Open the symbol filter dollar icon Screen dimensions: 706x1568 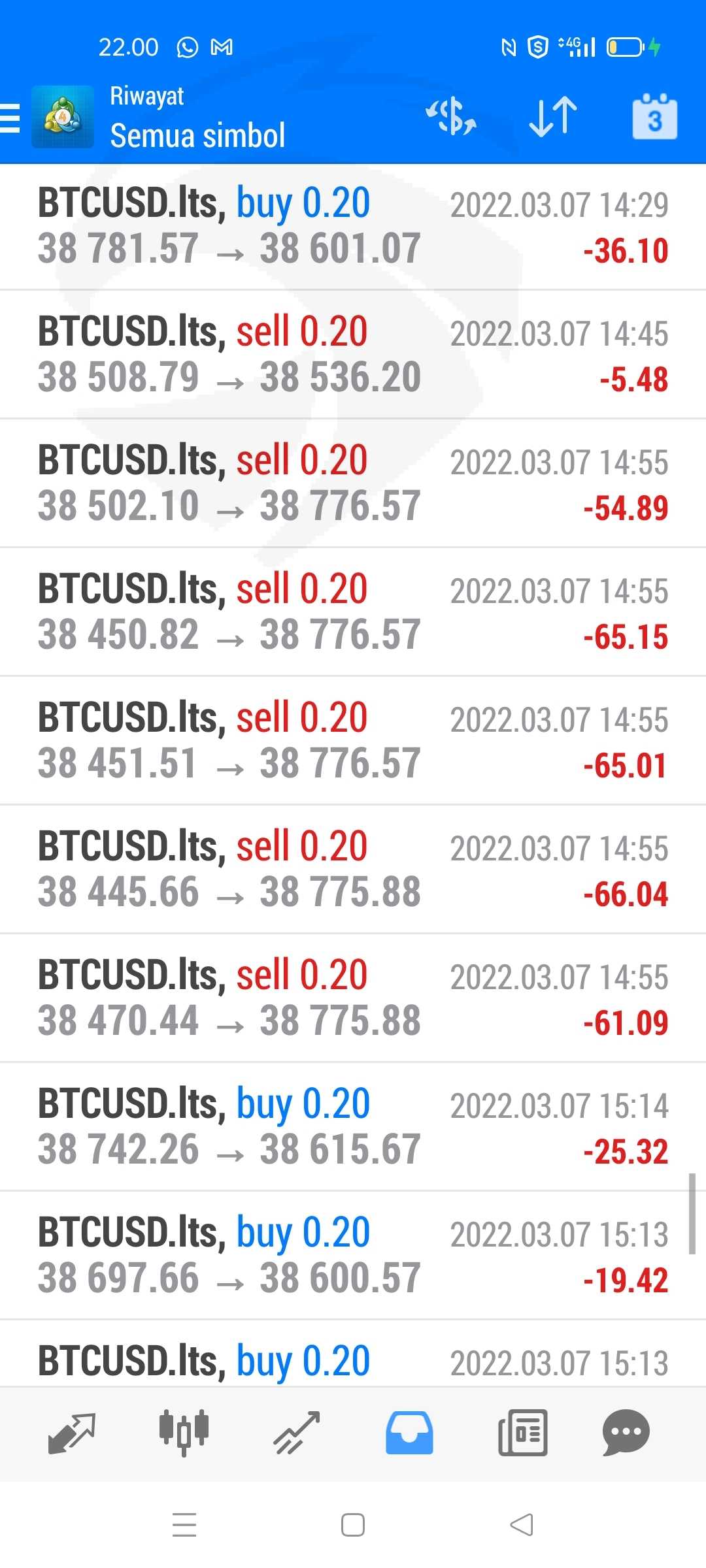click(451, 117)
